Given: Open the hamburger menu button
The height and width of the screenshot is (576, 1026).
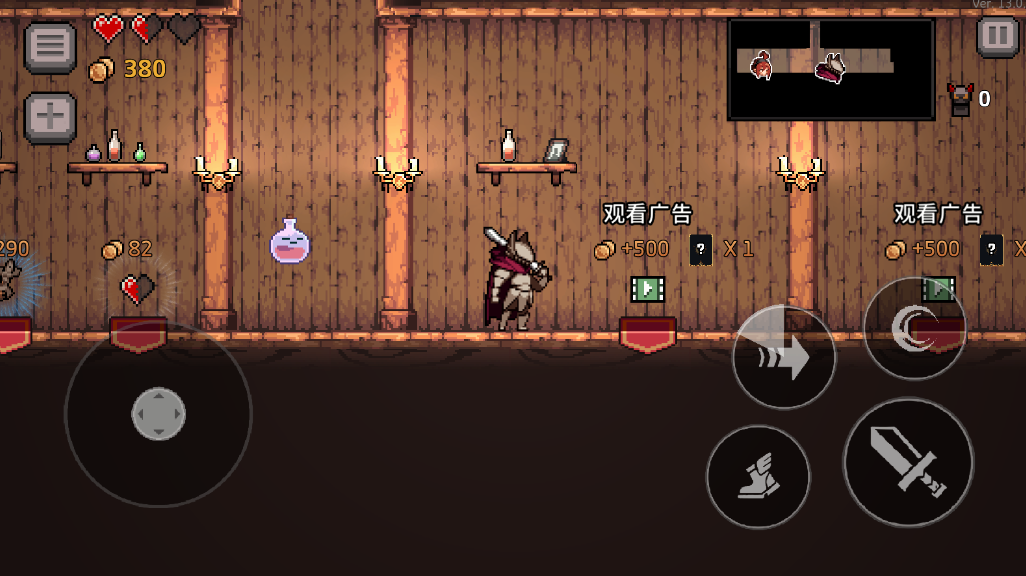Looking at the screenshot, I should point(50,47).
